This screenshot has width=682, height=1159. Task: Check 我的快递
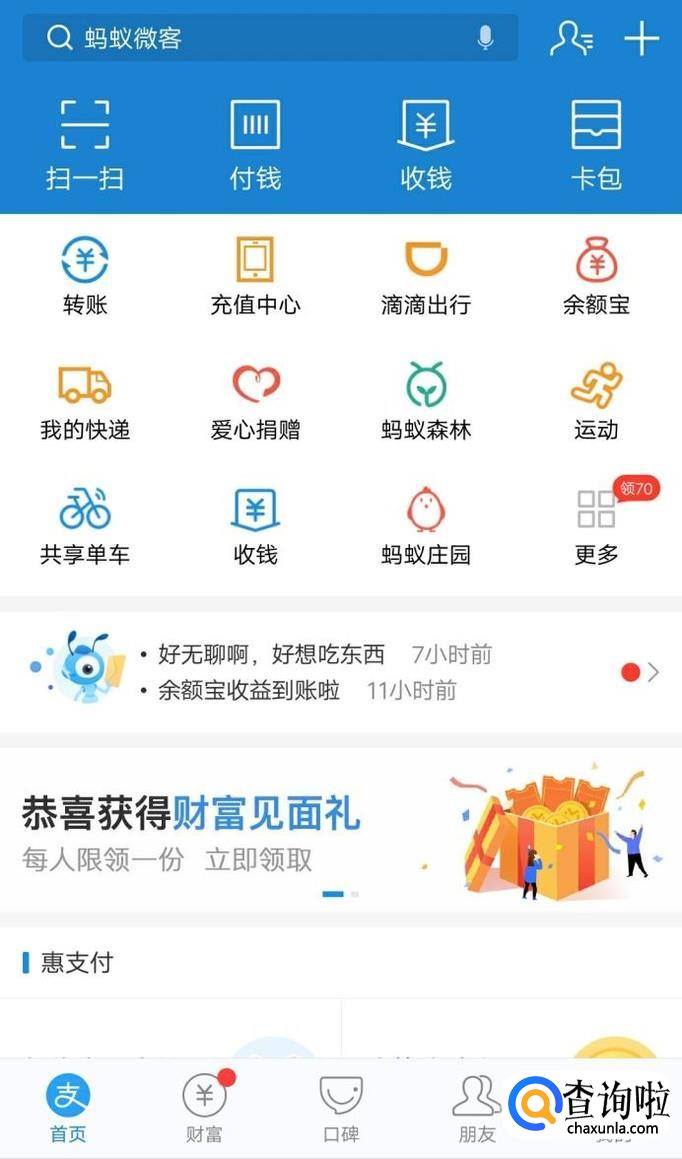point(85,402)
